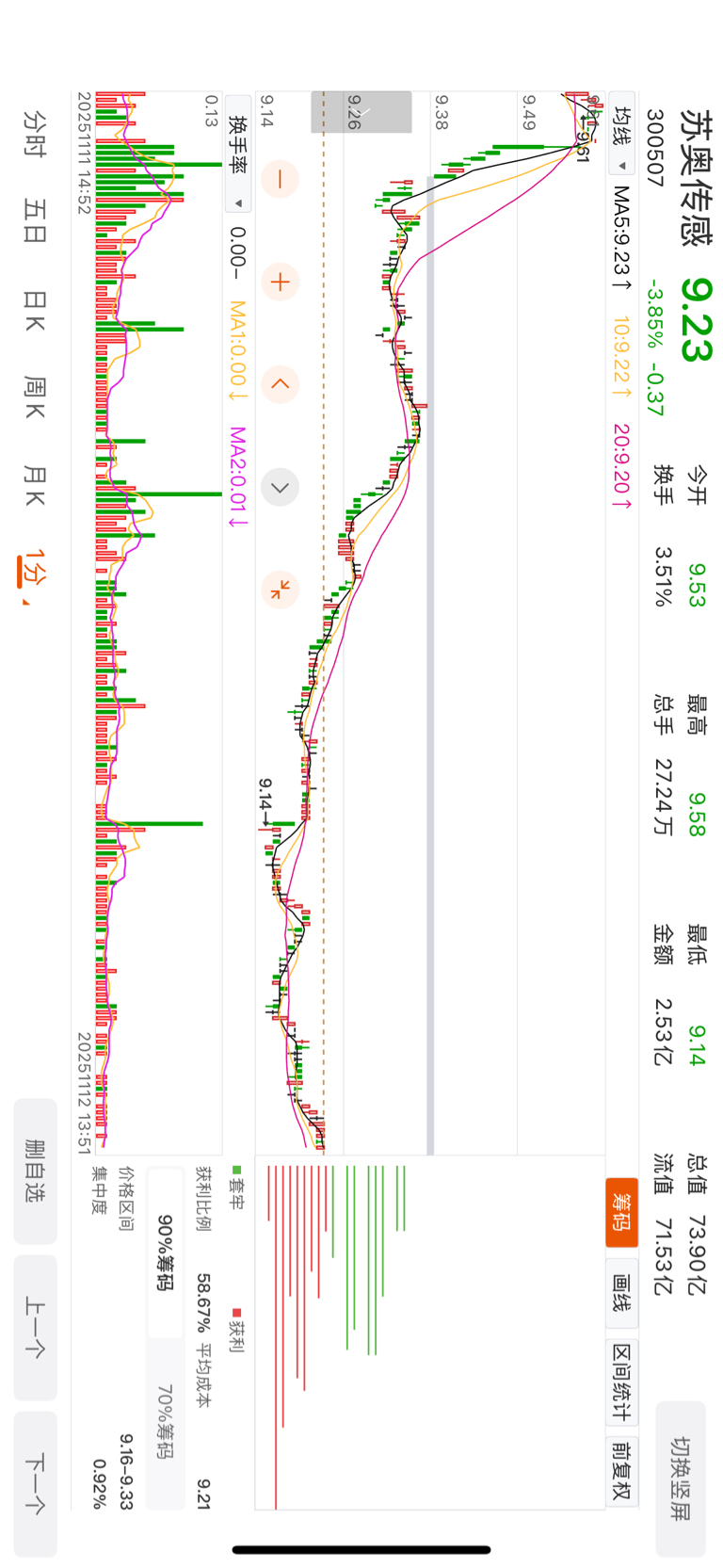Zoom in chart with plus button

point(280,282)
